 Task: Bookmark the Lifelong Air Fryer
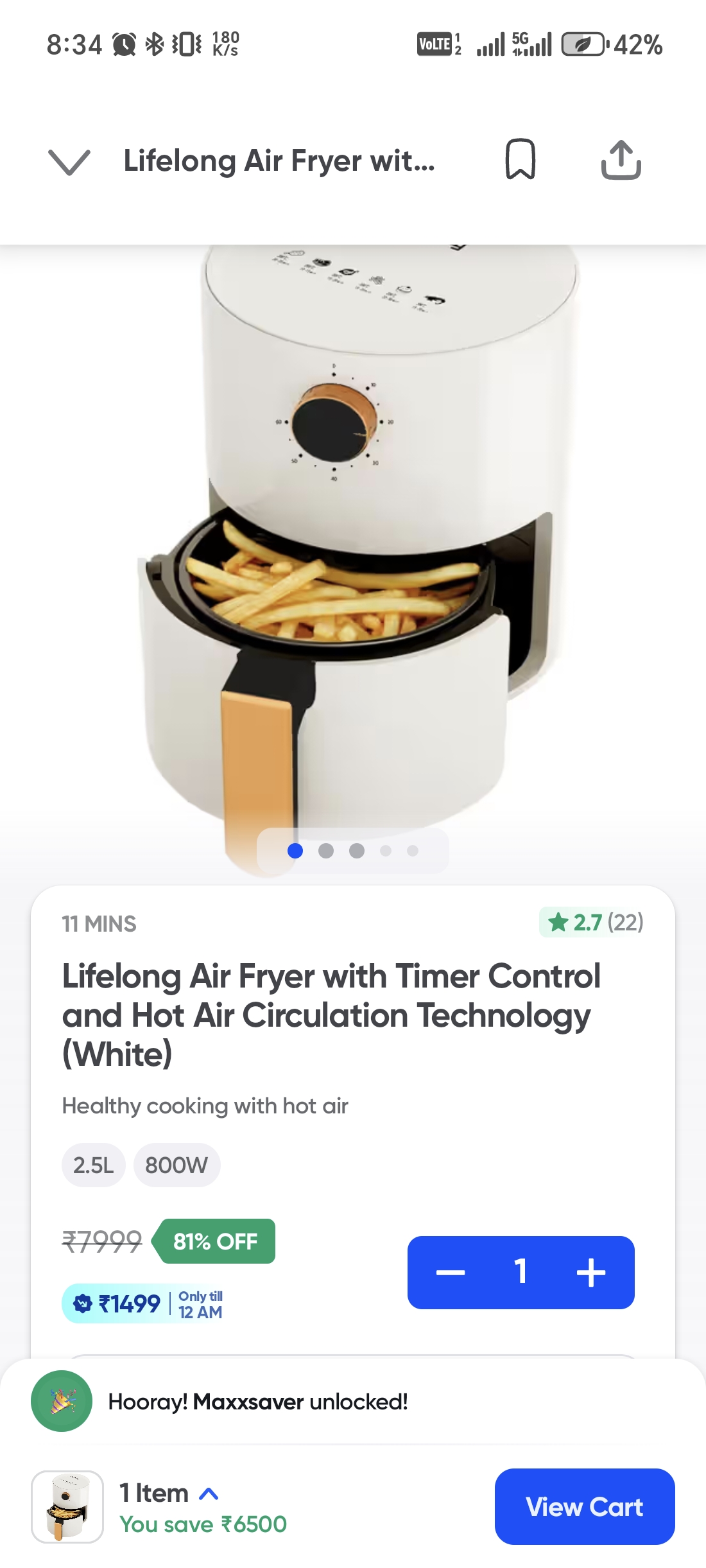pyautogui.click(x=520, y=159)
